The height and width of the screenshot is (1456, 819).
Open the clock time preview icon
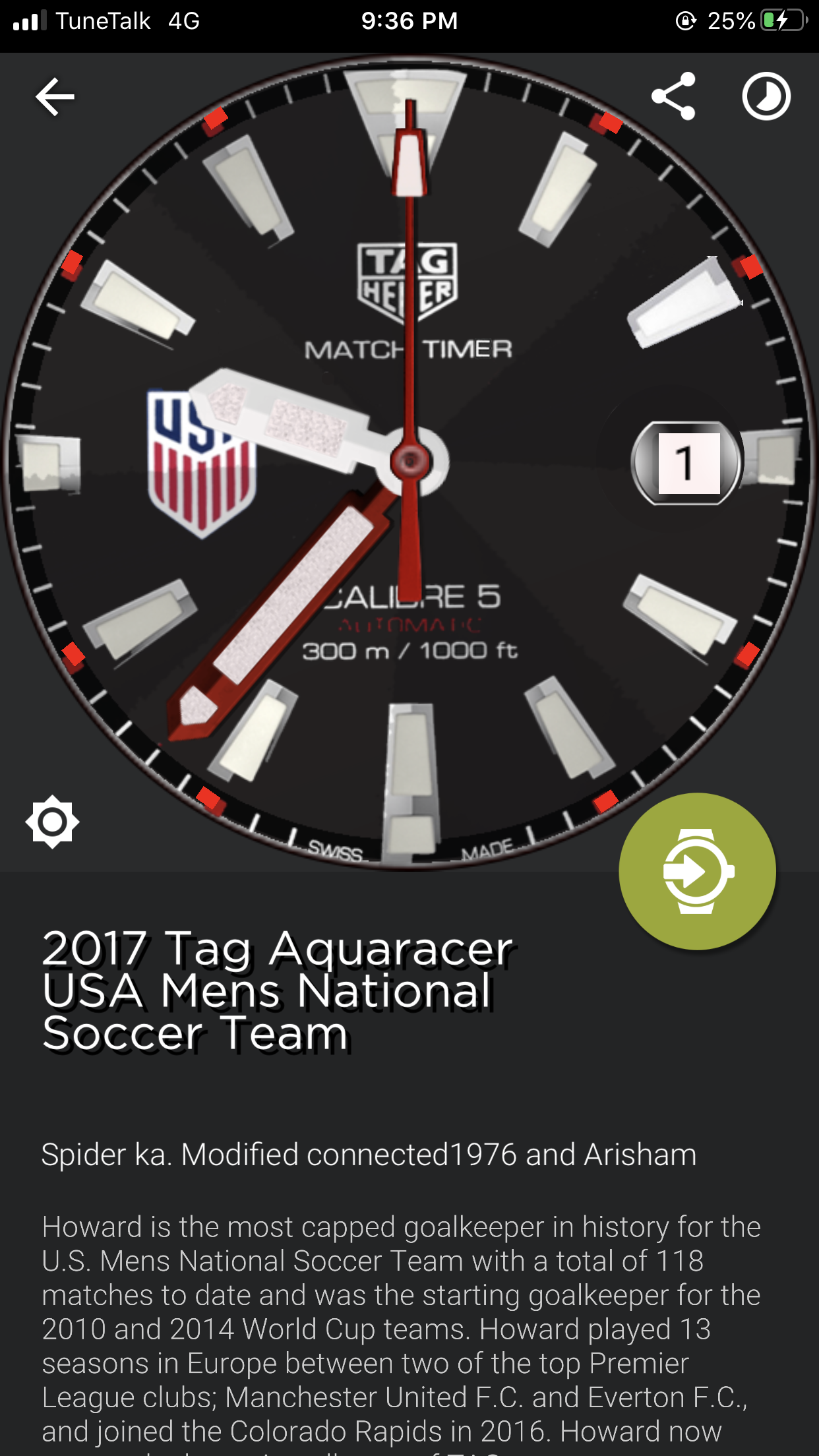pyautogui.click(x=766, y=96)
